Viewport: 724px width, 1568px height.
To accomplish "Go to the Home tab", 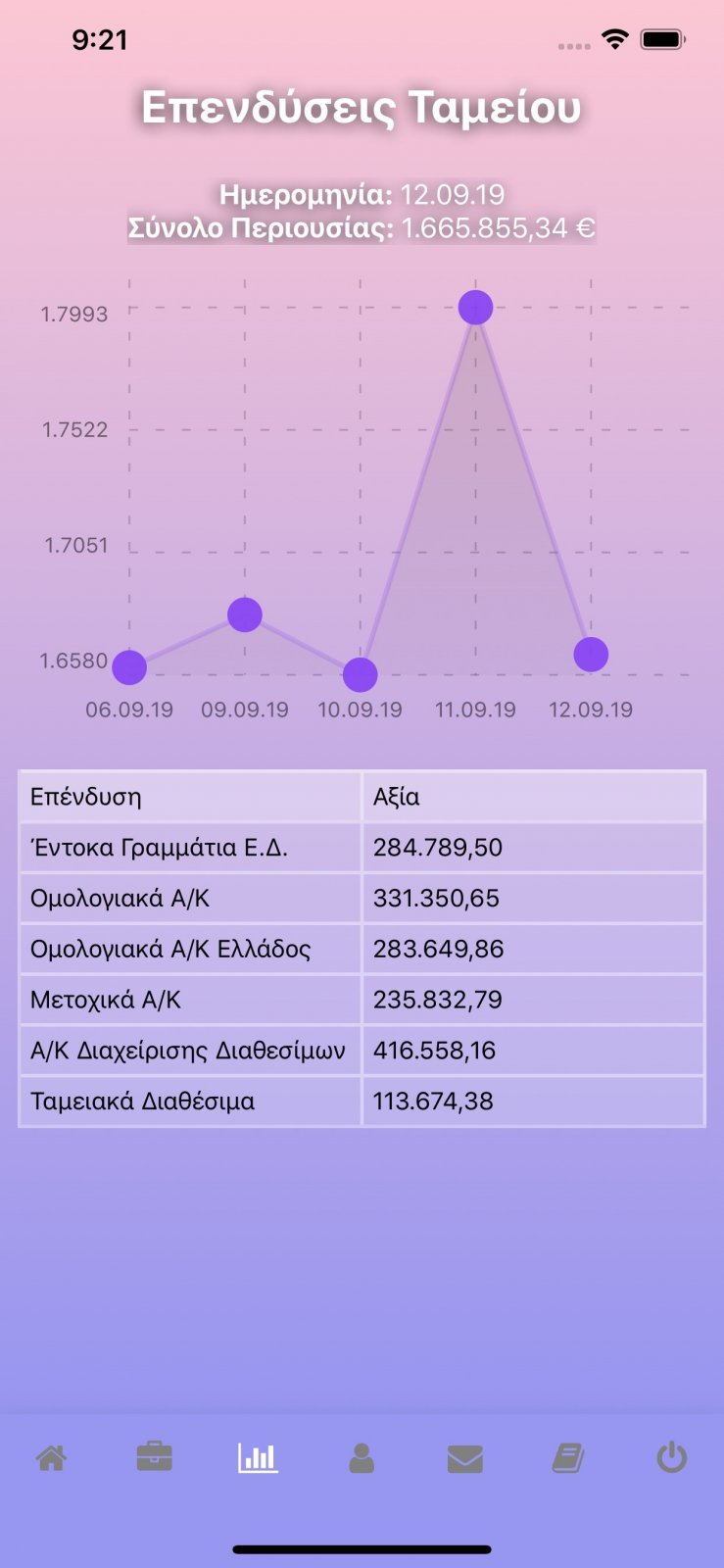I will pos(52,1458).
